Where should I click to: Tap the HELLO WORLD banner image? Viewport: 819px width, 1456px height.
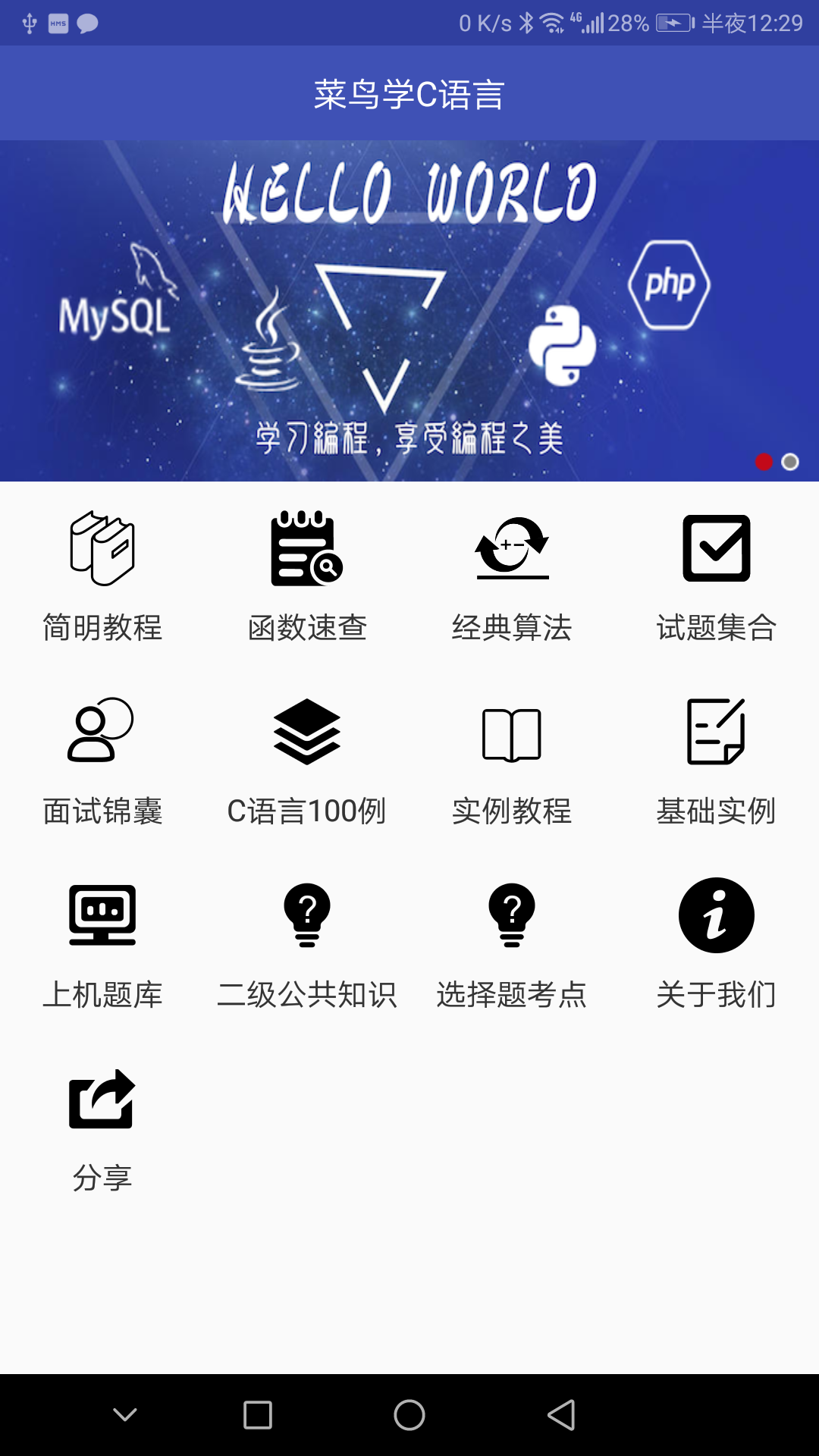click(x=409, y=311)
